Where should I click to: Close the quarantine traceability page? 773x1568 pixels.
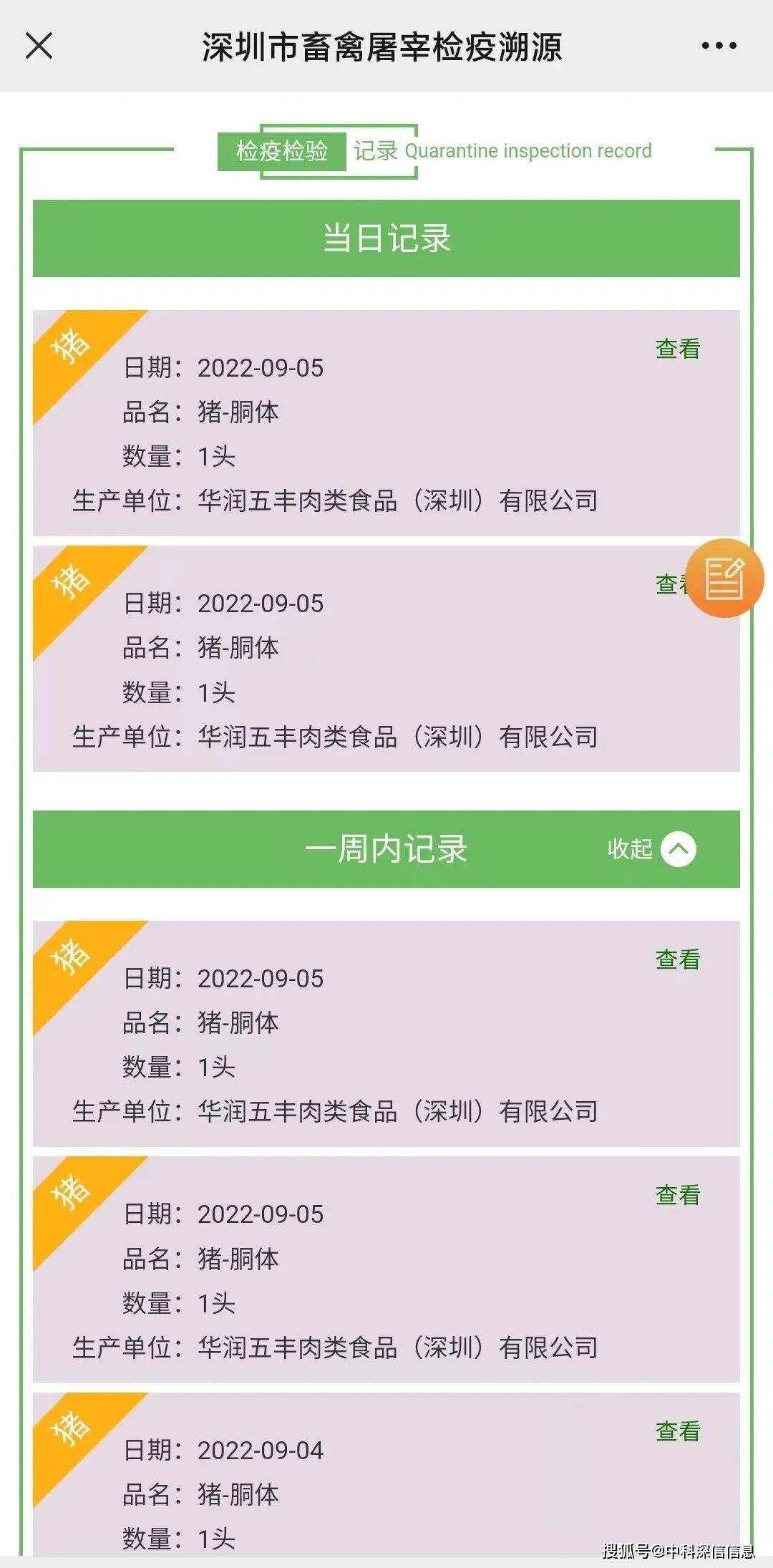(39, 46)
